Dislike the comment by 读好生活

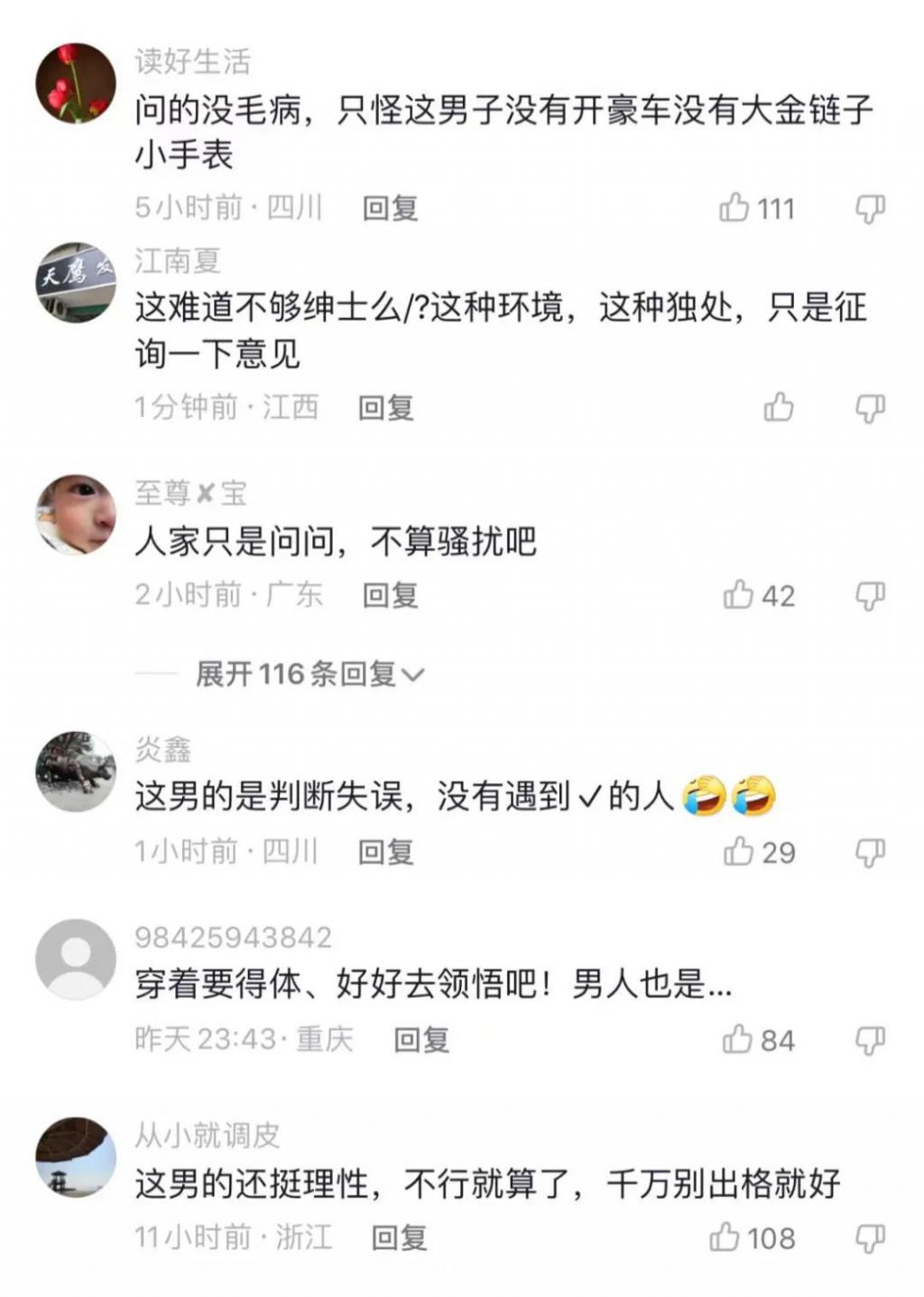tap(869, 208)
